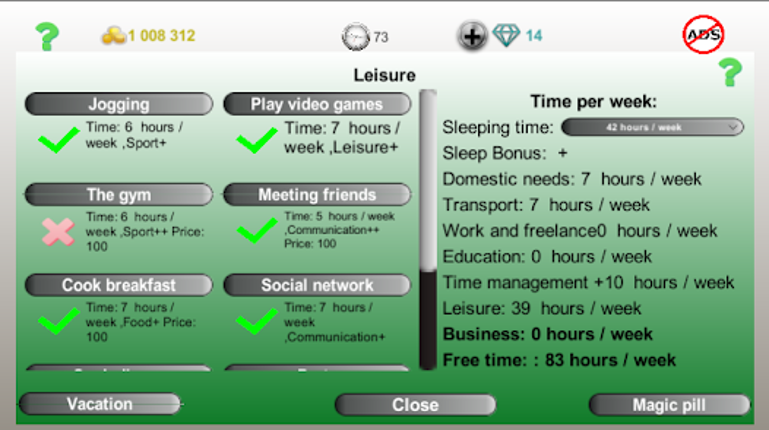Use the Magic pill button

[x=668, y=404]
